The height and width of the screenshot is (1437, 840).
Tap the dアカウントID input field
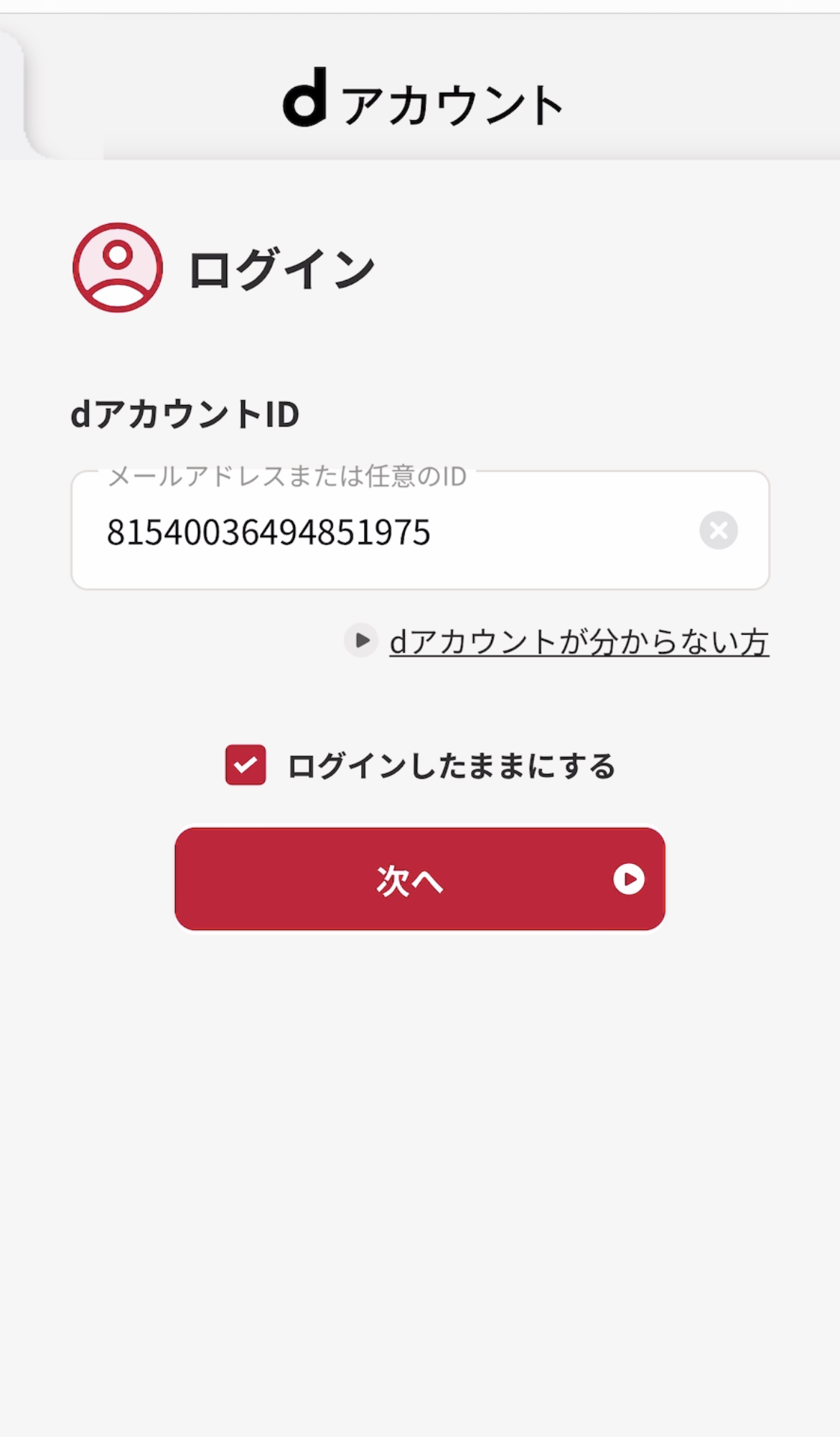pos(388,531)
